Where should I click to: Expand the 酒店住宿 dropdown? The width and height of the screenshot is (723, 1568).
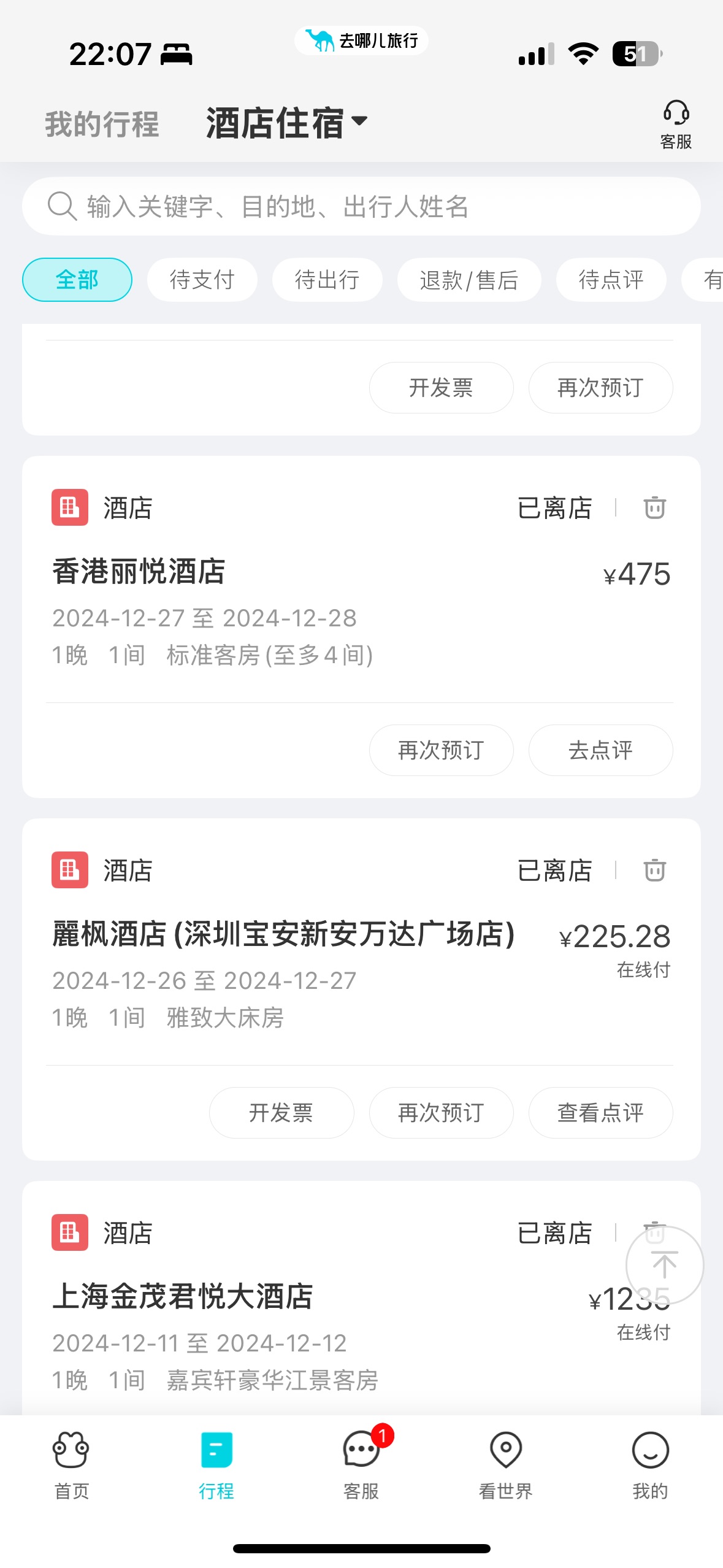(286, 123)
